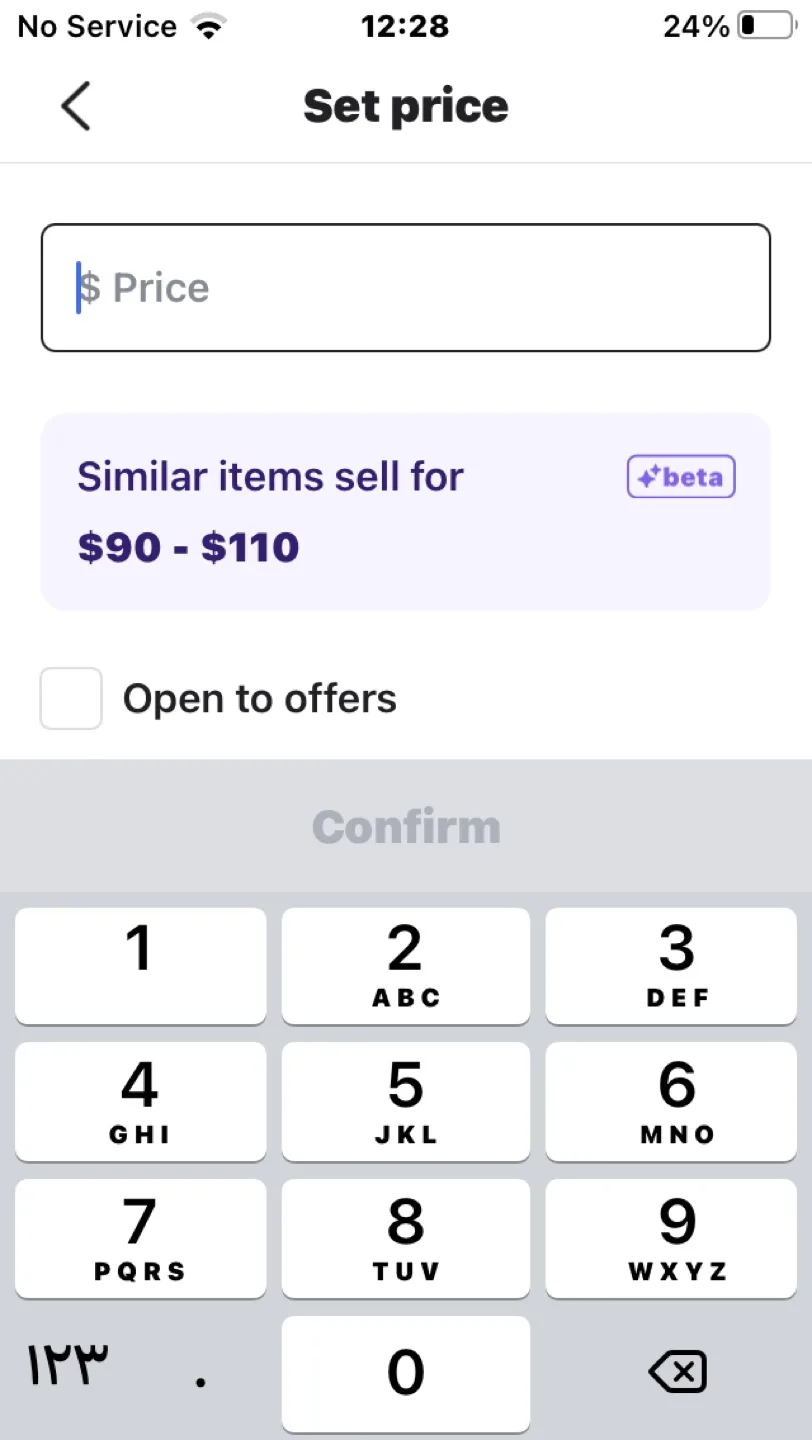Go back from Set price screen
The width and height of the screenshot is (812, 1440).
pyautogui.click(x=76, y=106)
